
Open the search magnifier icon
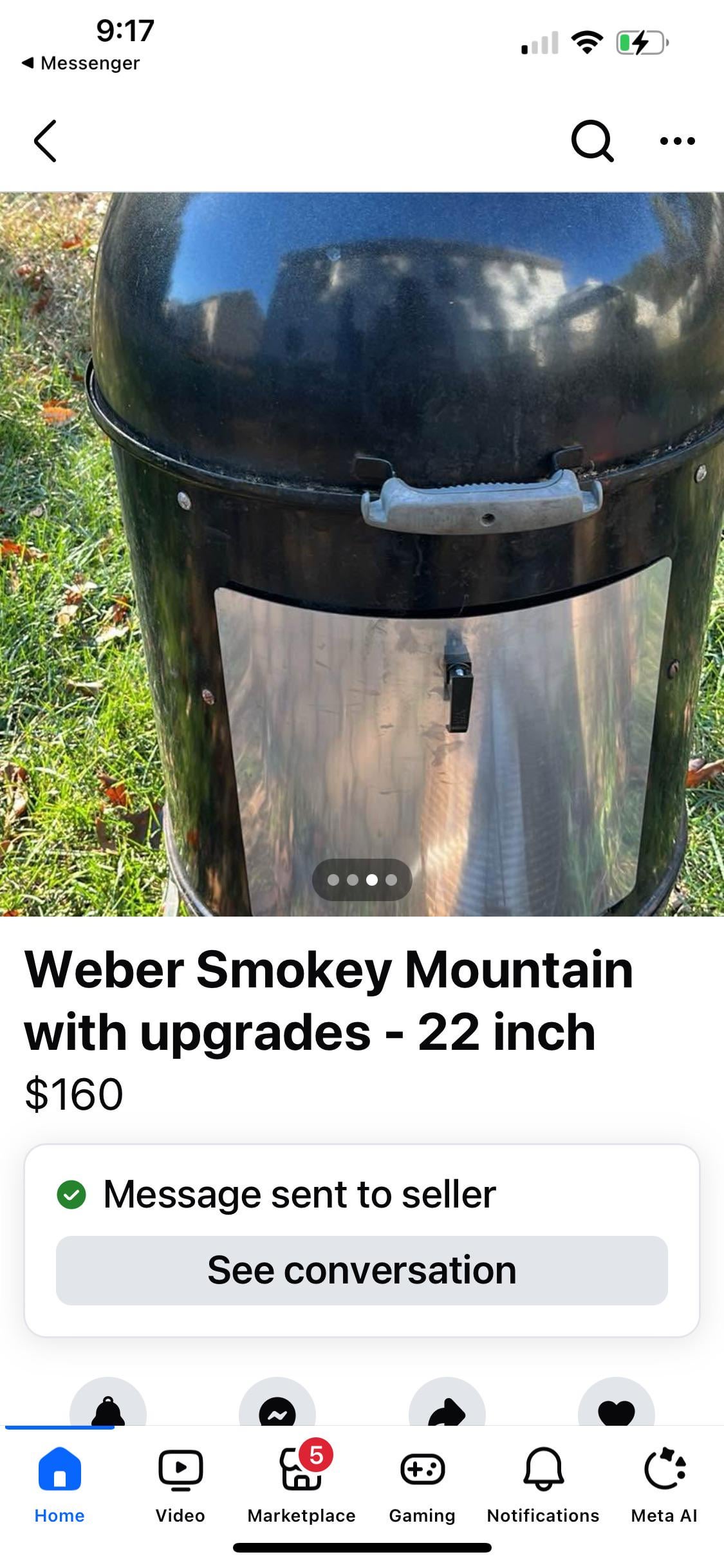point(592,140)
